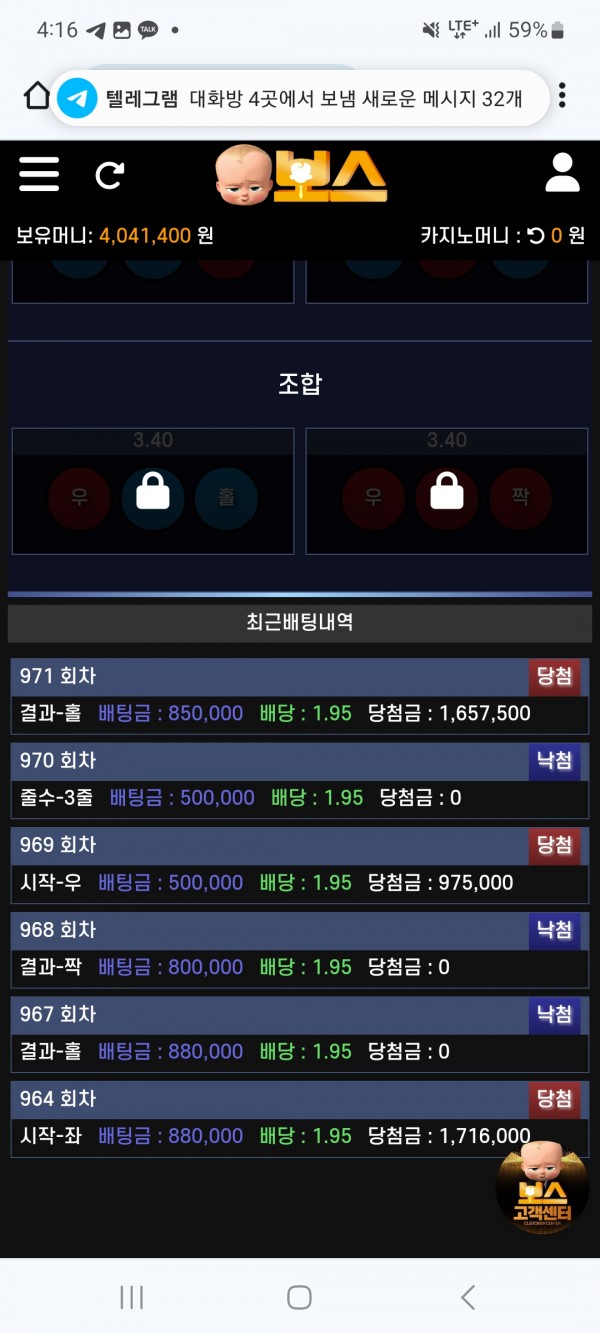Go back with the system back button
The height and width of the screenshot is (1333, 600).
click(467, 1297)
